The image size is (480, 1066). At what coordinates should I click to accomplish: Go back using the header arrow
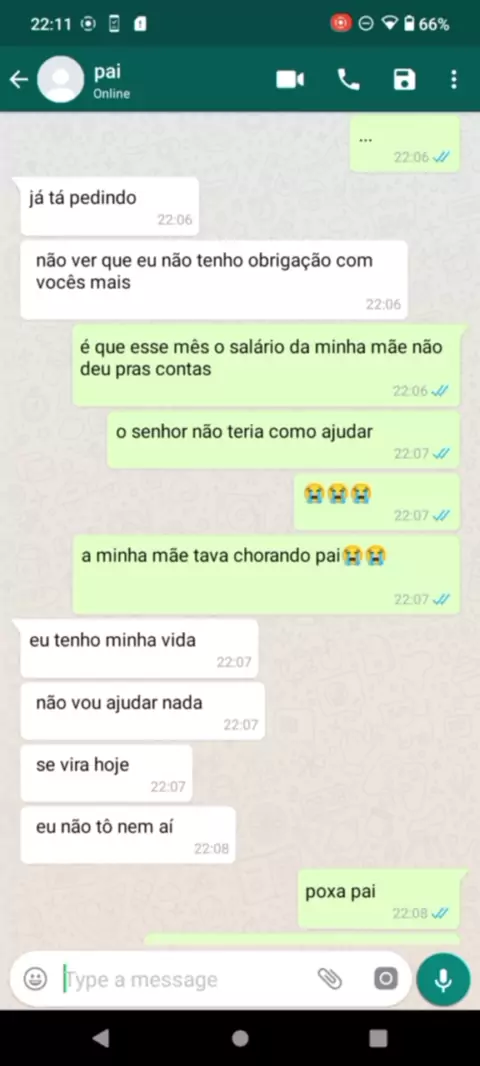(18, 80)
